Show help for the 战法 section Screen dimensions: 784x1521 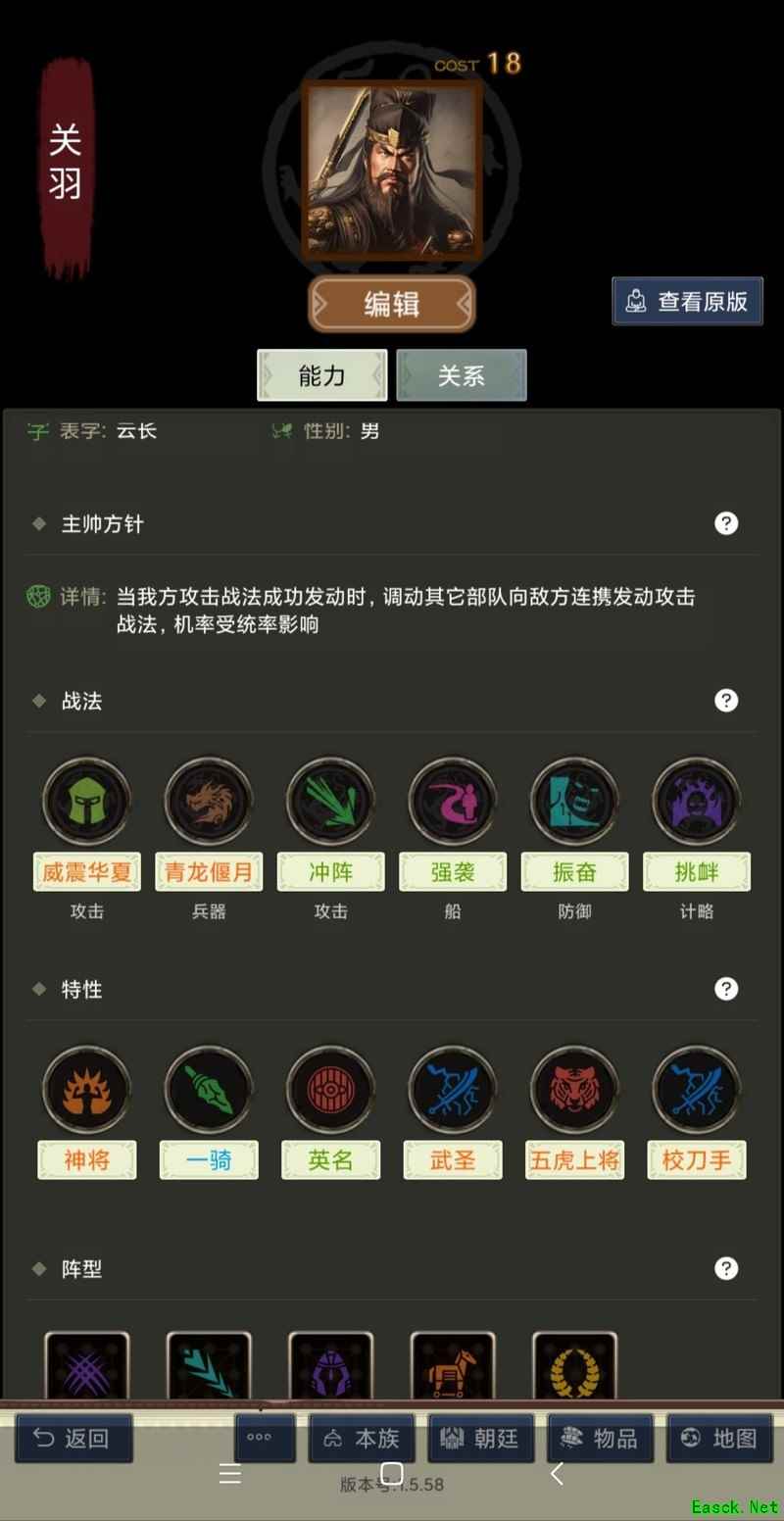pyautogui.click(x=726, y=700)
